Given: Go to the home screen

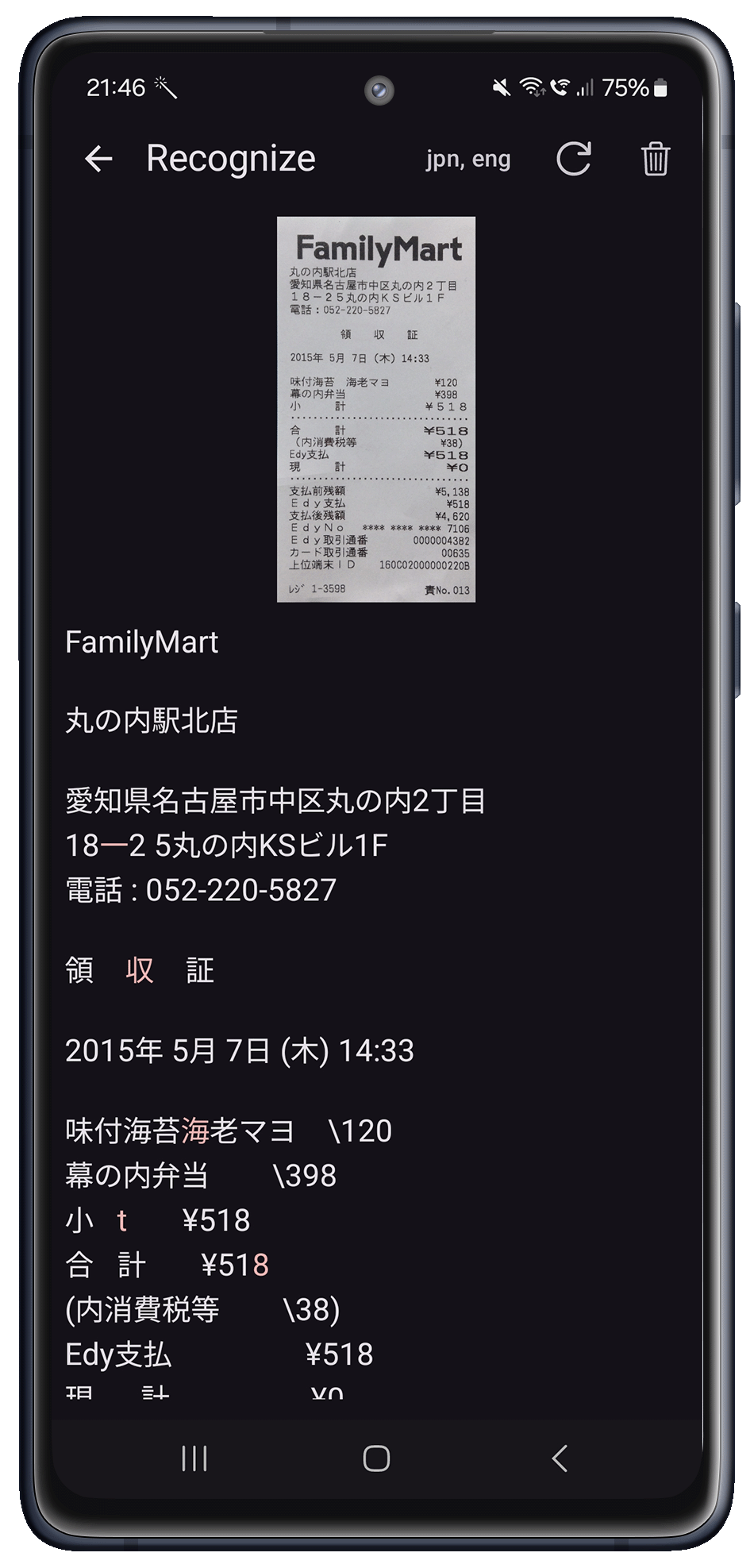Looking at the screenshot, I should 376,1458.
